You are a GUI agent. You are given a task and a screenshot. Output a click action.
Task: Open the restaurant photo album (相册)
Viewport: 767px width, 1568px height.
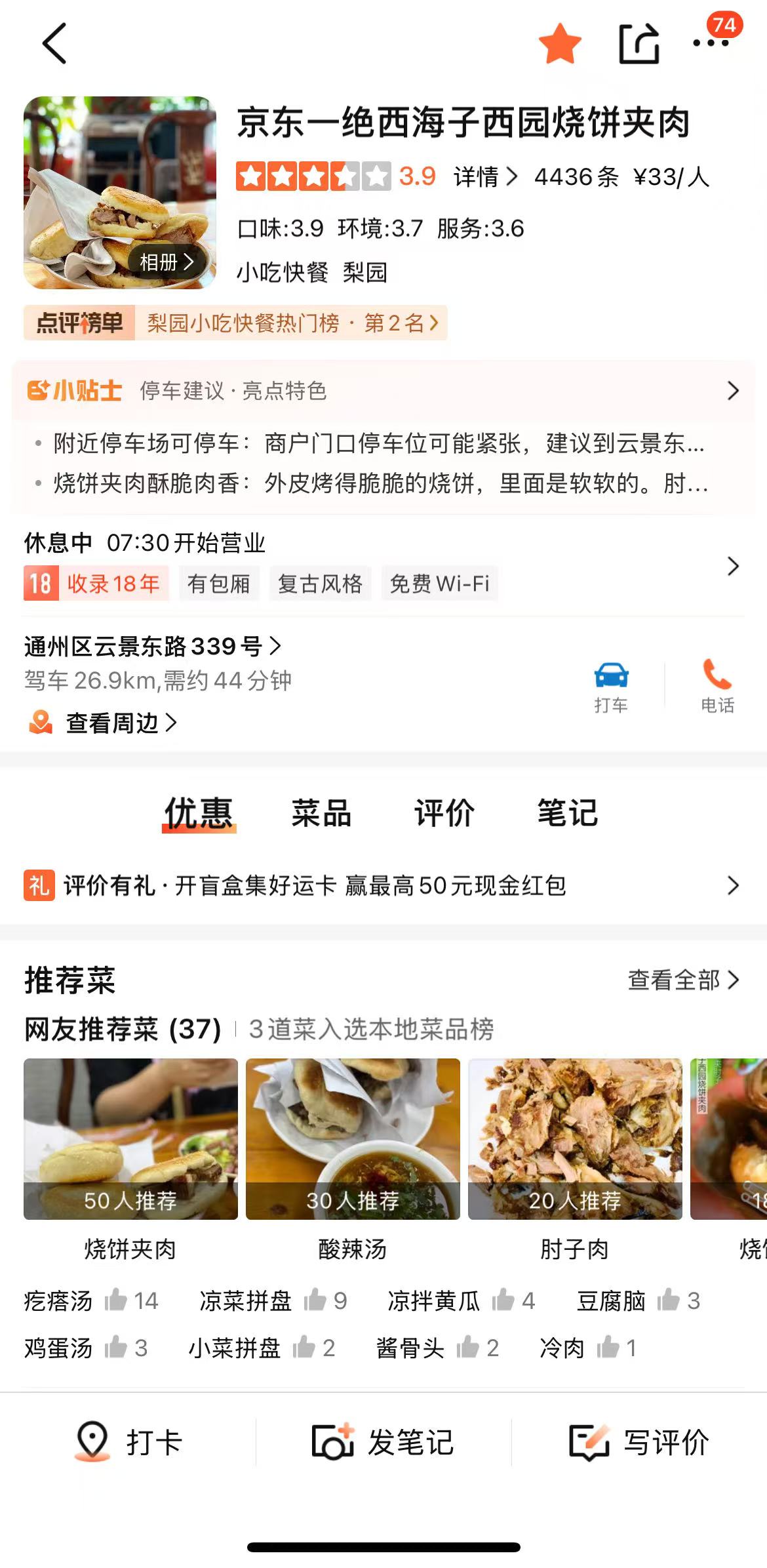coord(167,262)
